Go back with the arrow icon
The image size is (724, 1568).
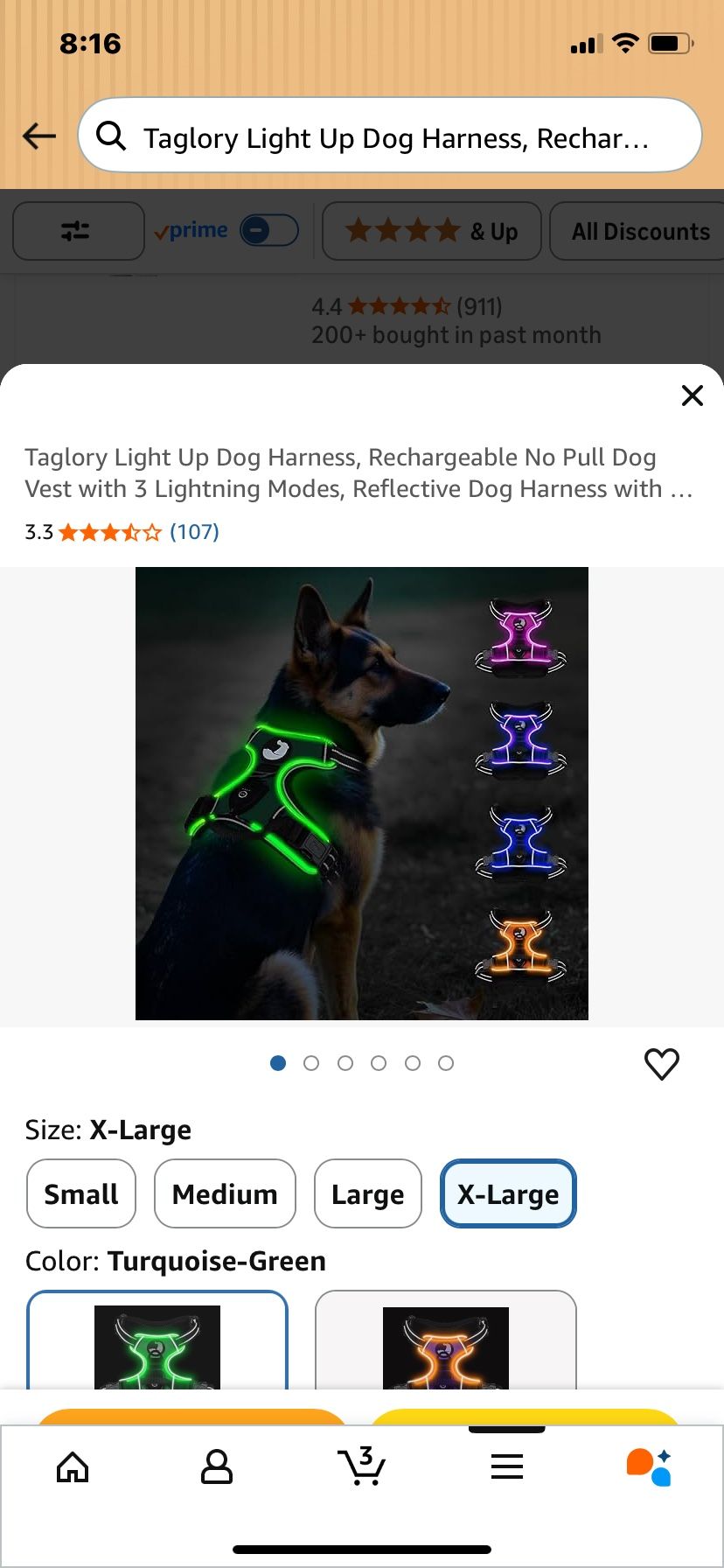coord(39,136)
